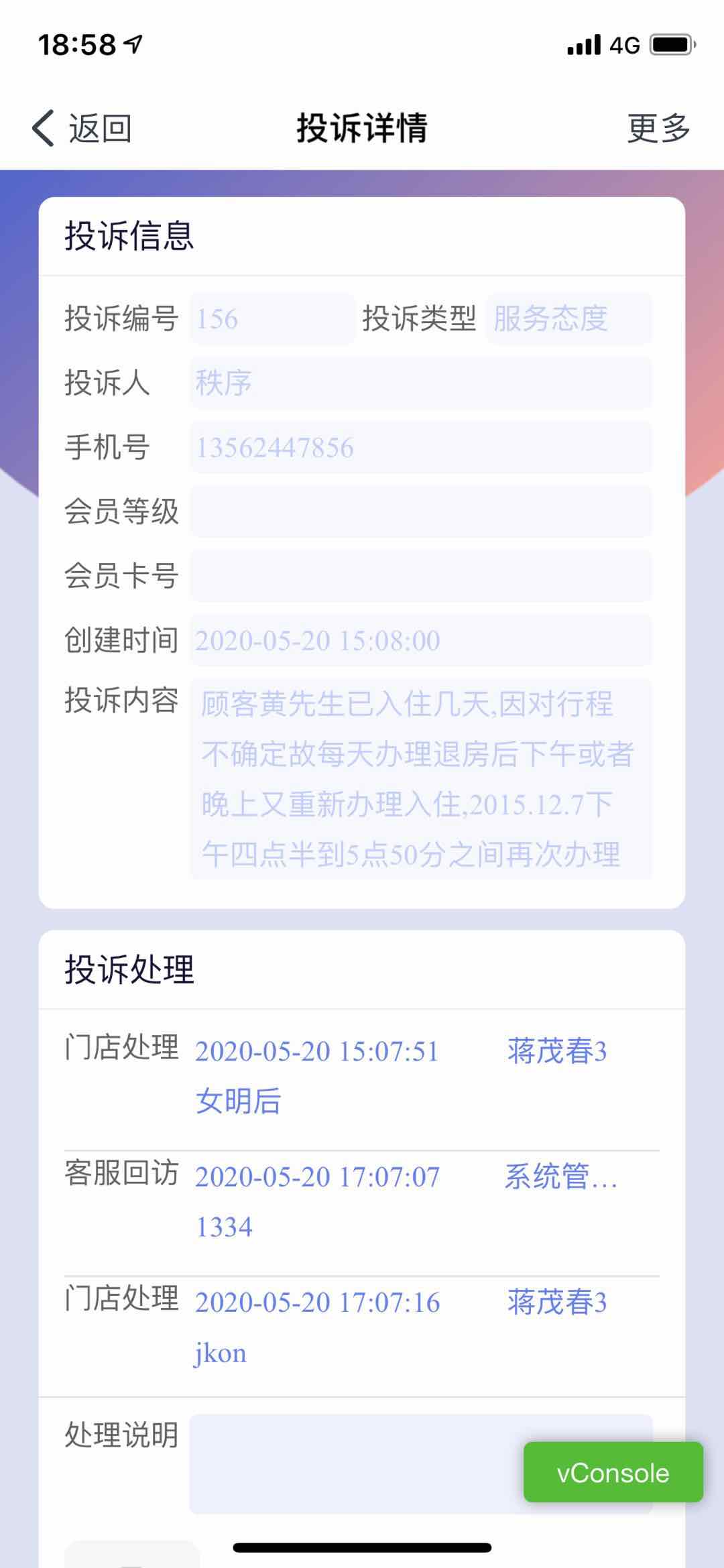Go back via the 返回 button
Screen dimensions: 724x1568
pos(82,128)
